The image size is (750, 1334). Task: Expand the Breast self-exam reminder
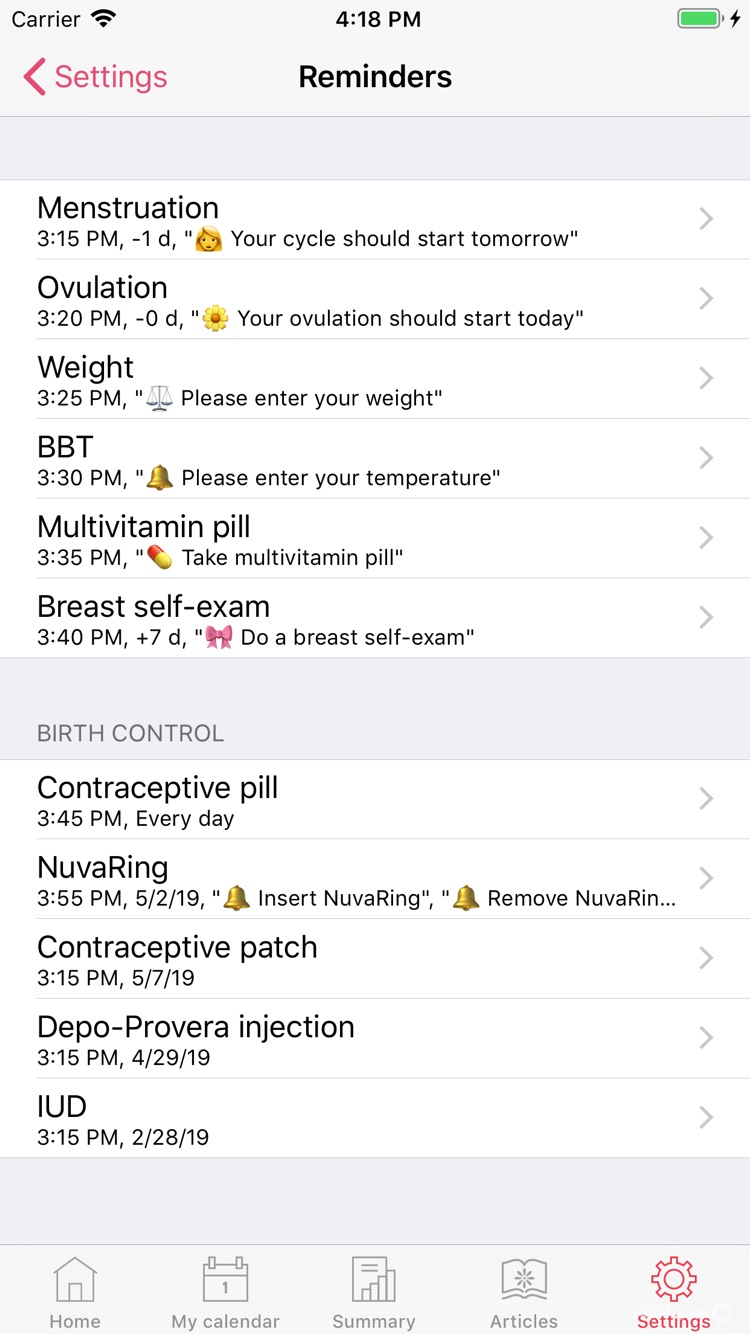tap(375, 618)
